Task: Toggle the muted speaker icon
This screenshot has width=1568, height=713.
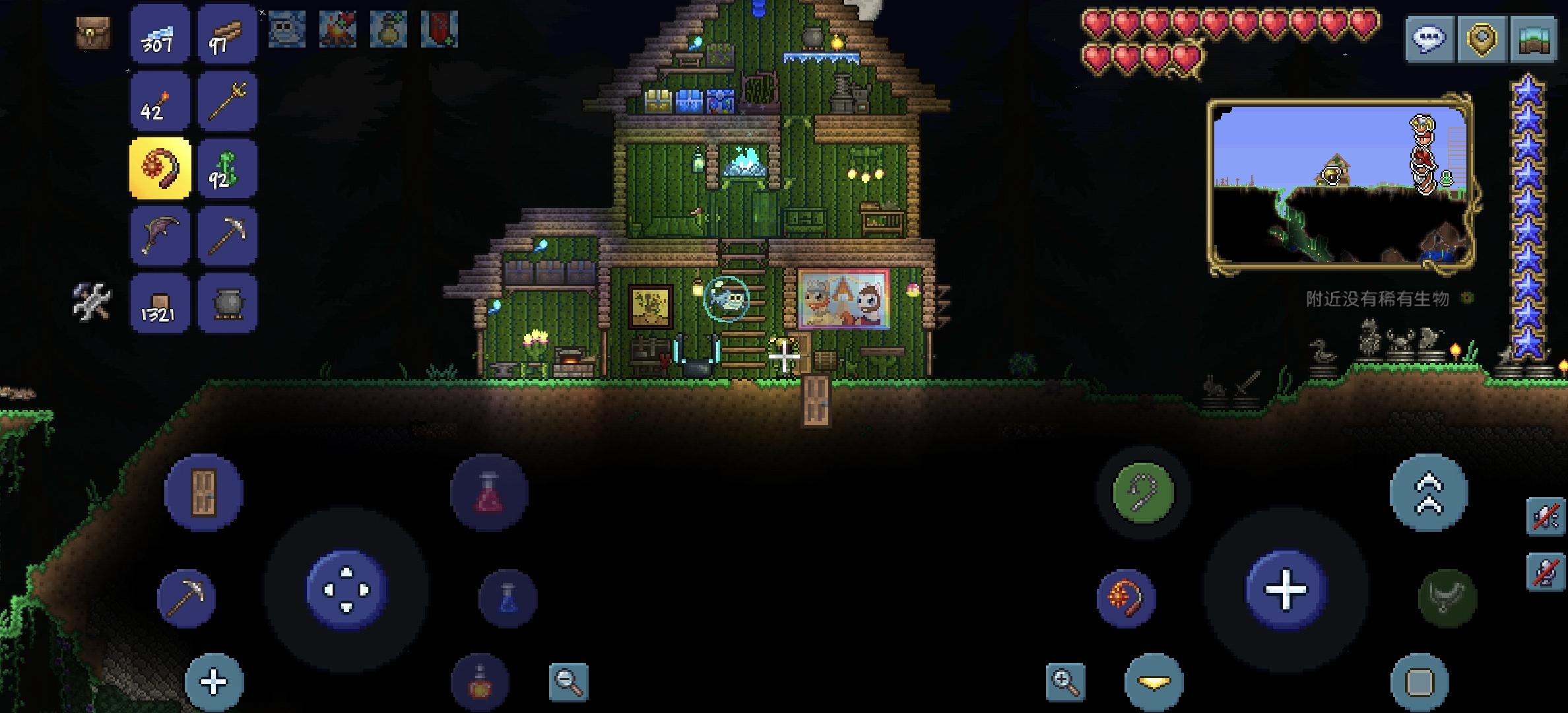Action: (1545, 517)
